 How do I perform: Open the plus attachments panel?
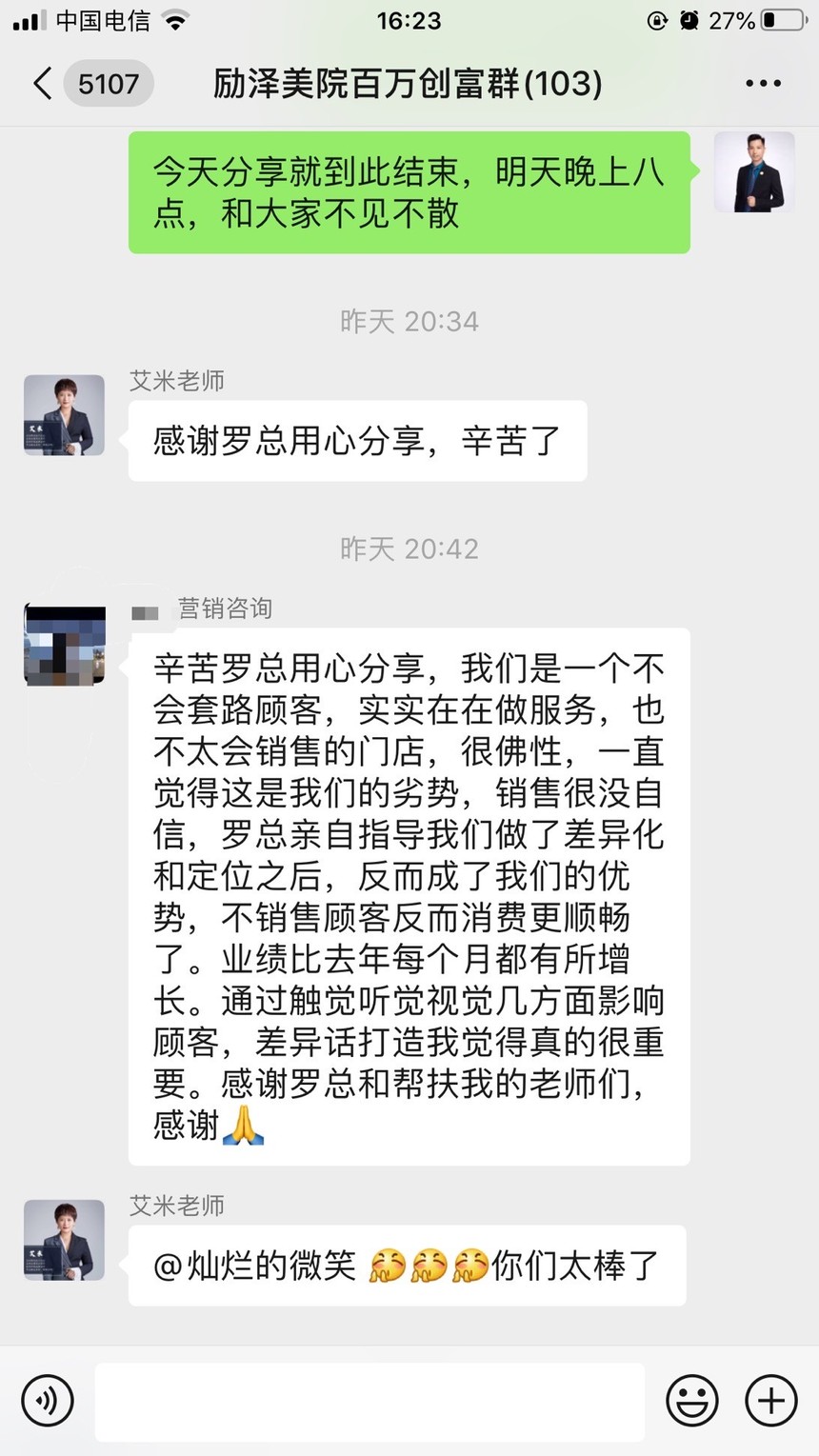tap(770, 1401)
